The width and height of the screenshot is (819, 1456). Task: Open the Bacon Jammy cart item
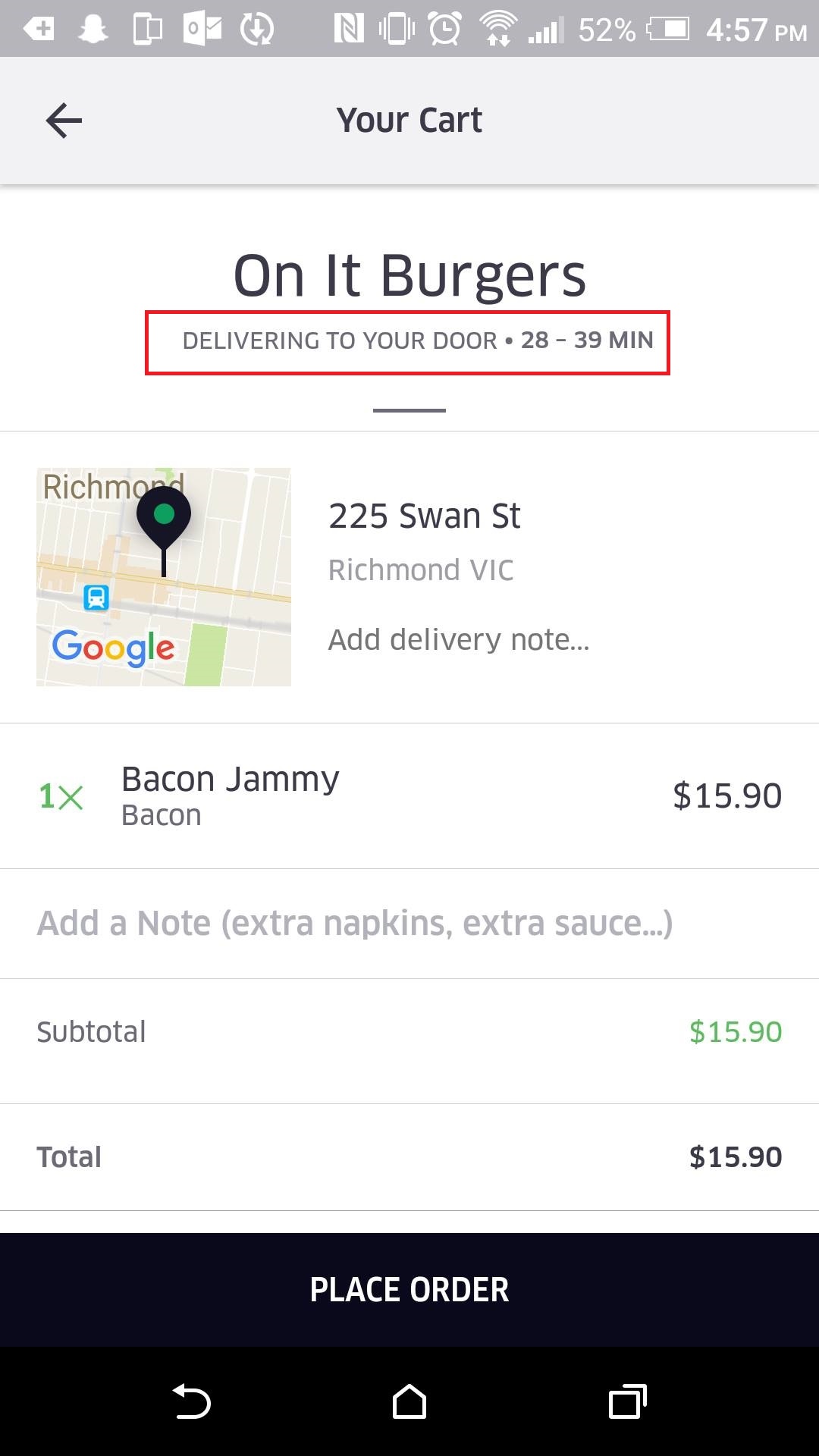[x=409, y=795]
